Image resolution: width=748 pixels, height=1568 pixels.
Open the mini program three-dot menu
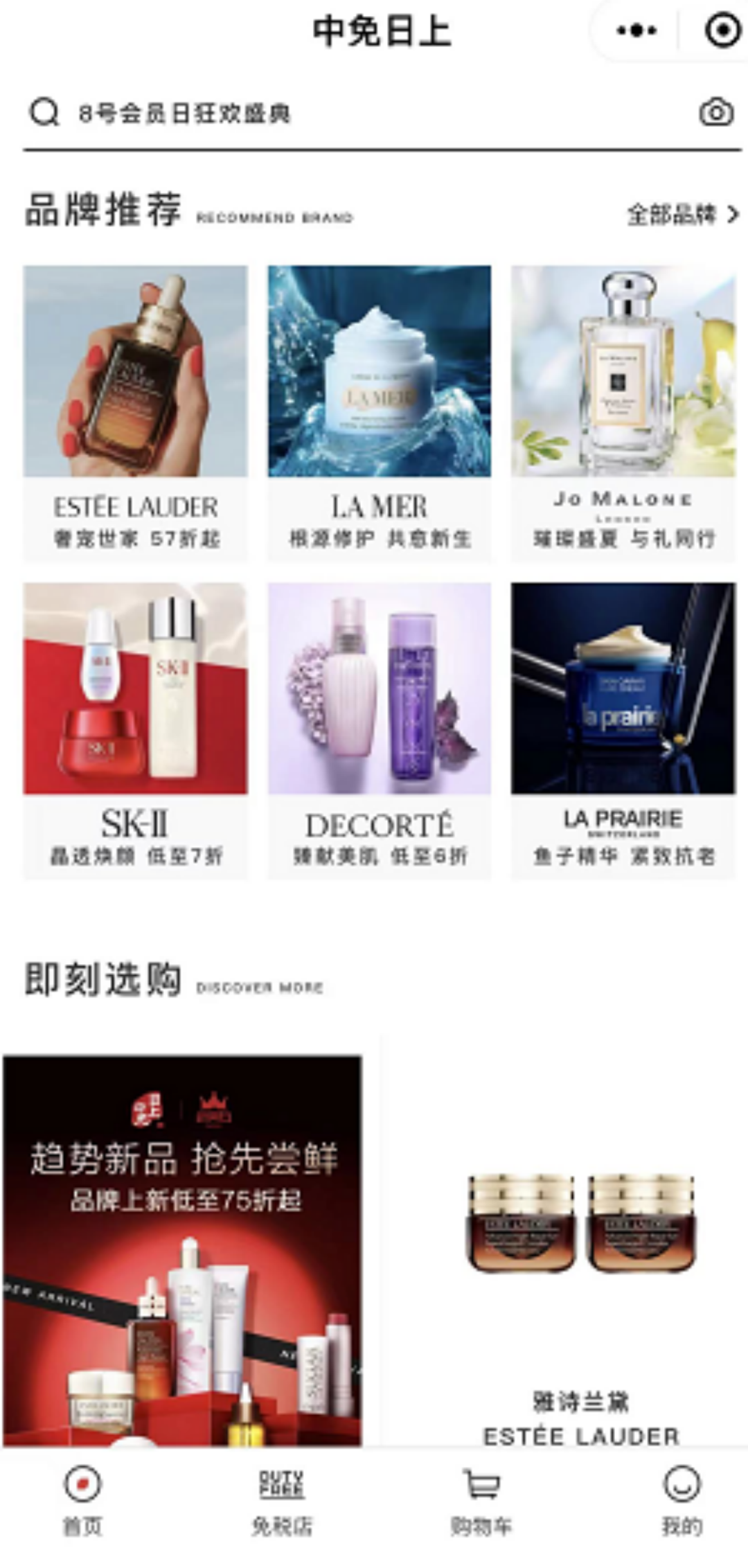click(x=636, y=30)
